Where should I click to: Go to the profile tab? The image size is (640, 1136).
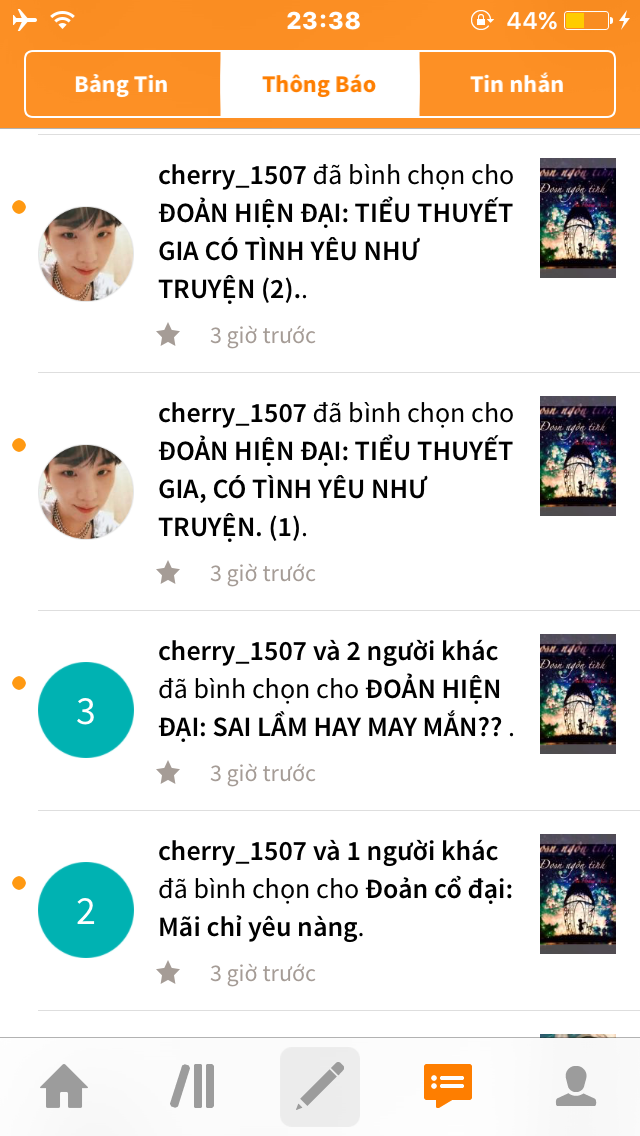(575, 1087)
